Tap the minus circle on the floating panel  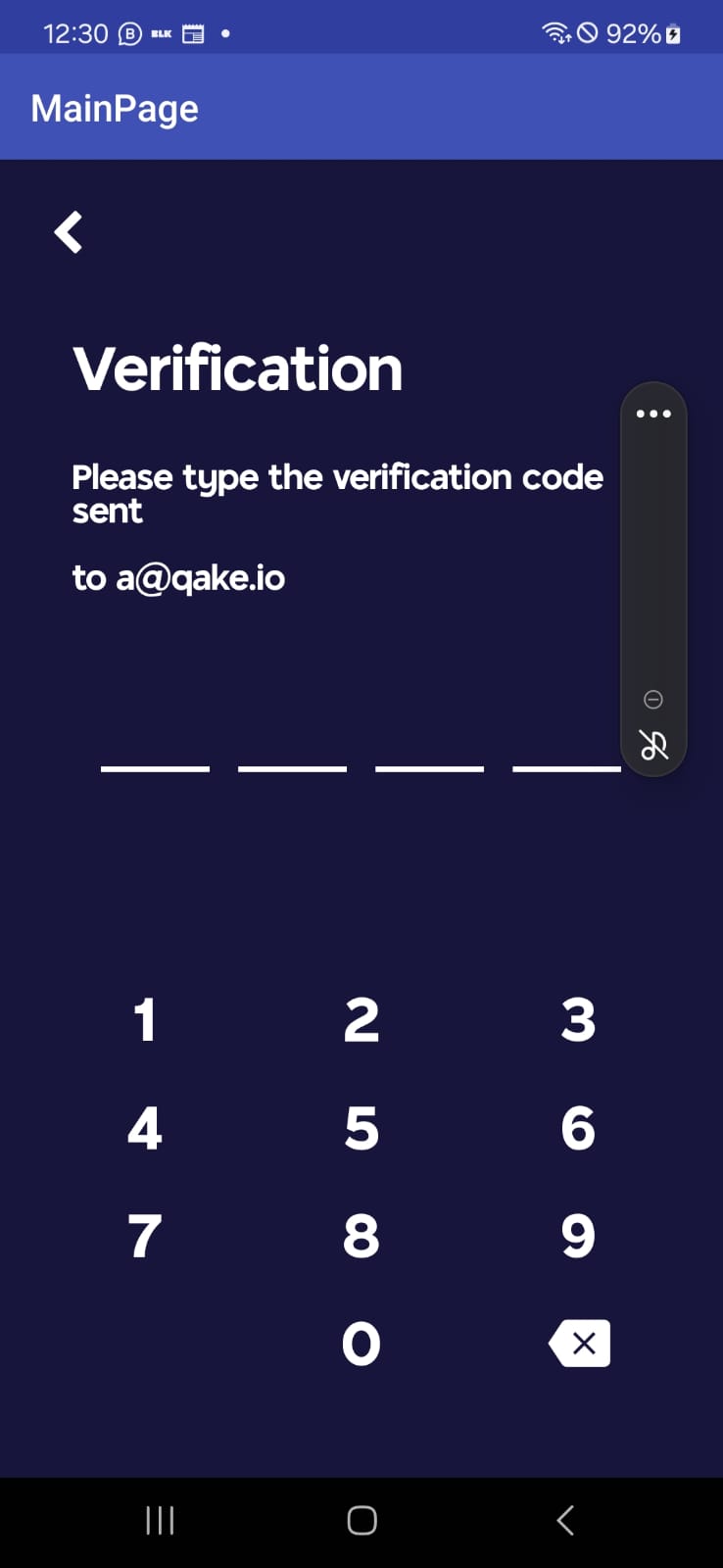(653, 699)
